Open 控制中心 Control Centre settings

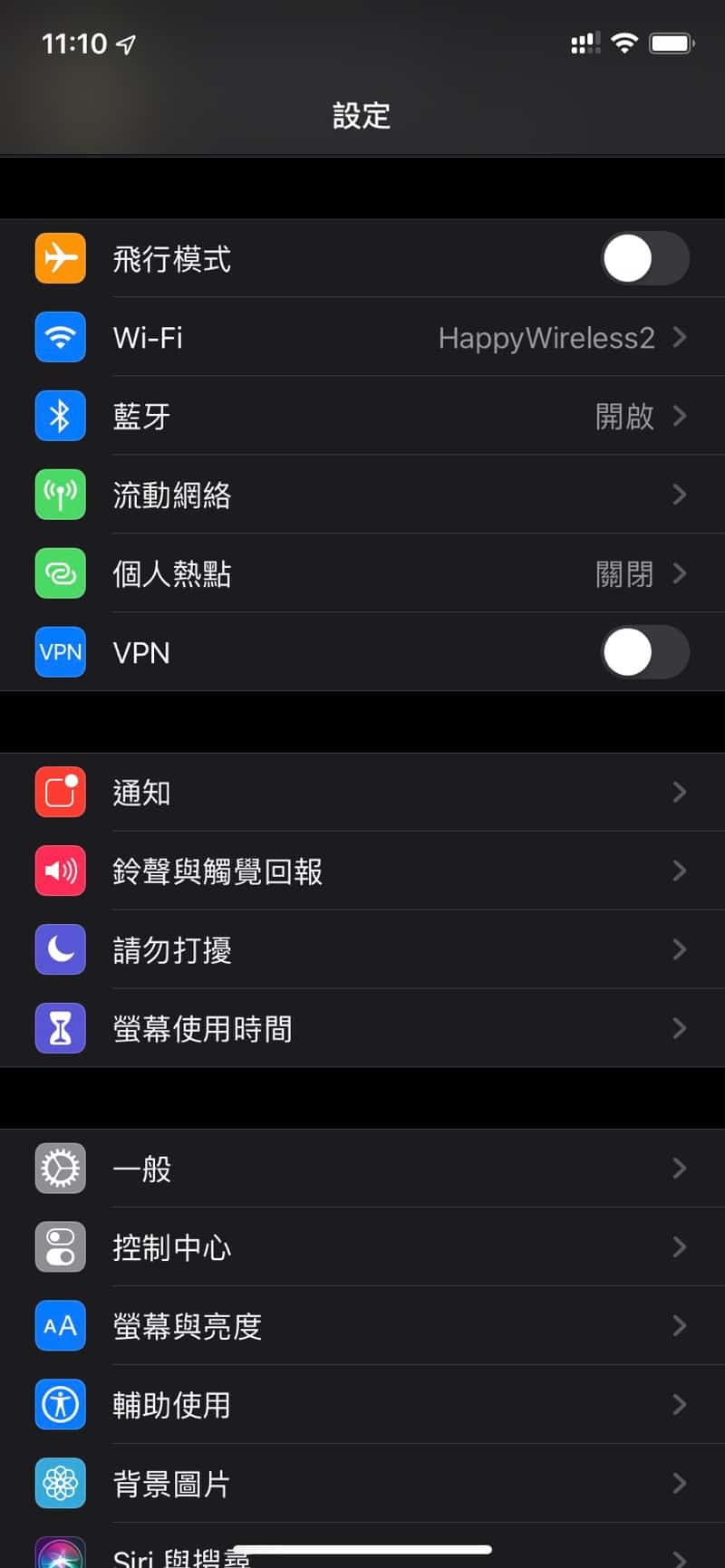point(362,1247)
